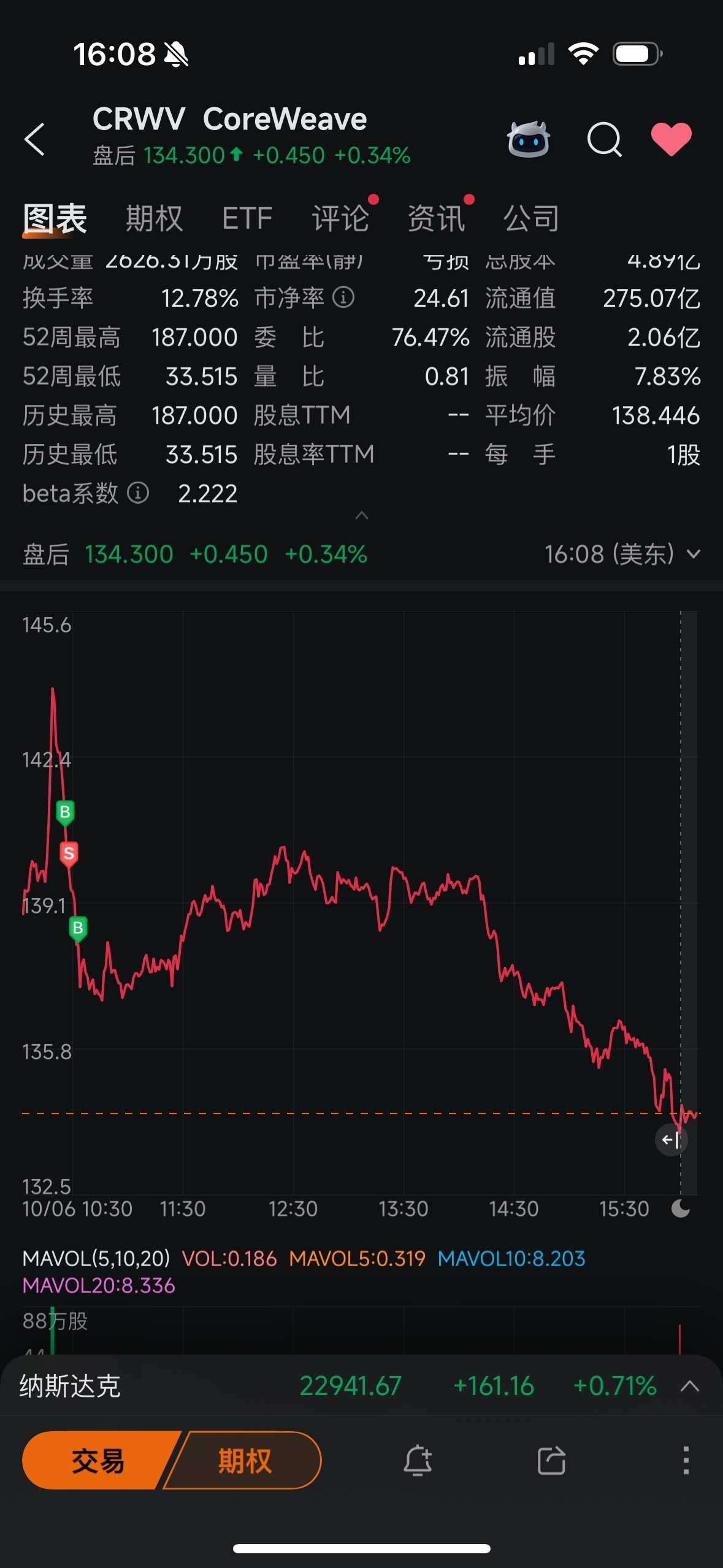Remove CoreWeave from favorites via heart icon
The width and height of the screenshot is (723, 1568).
671,139
